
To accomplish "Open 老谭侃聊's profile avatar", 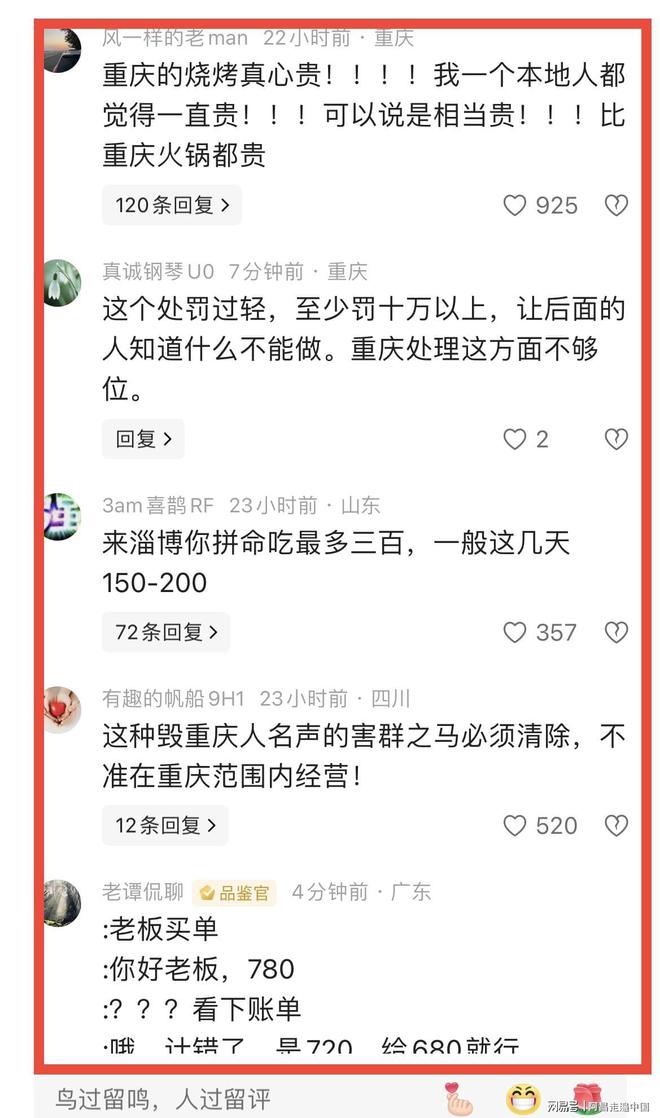I will pos(62,902).
